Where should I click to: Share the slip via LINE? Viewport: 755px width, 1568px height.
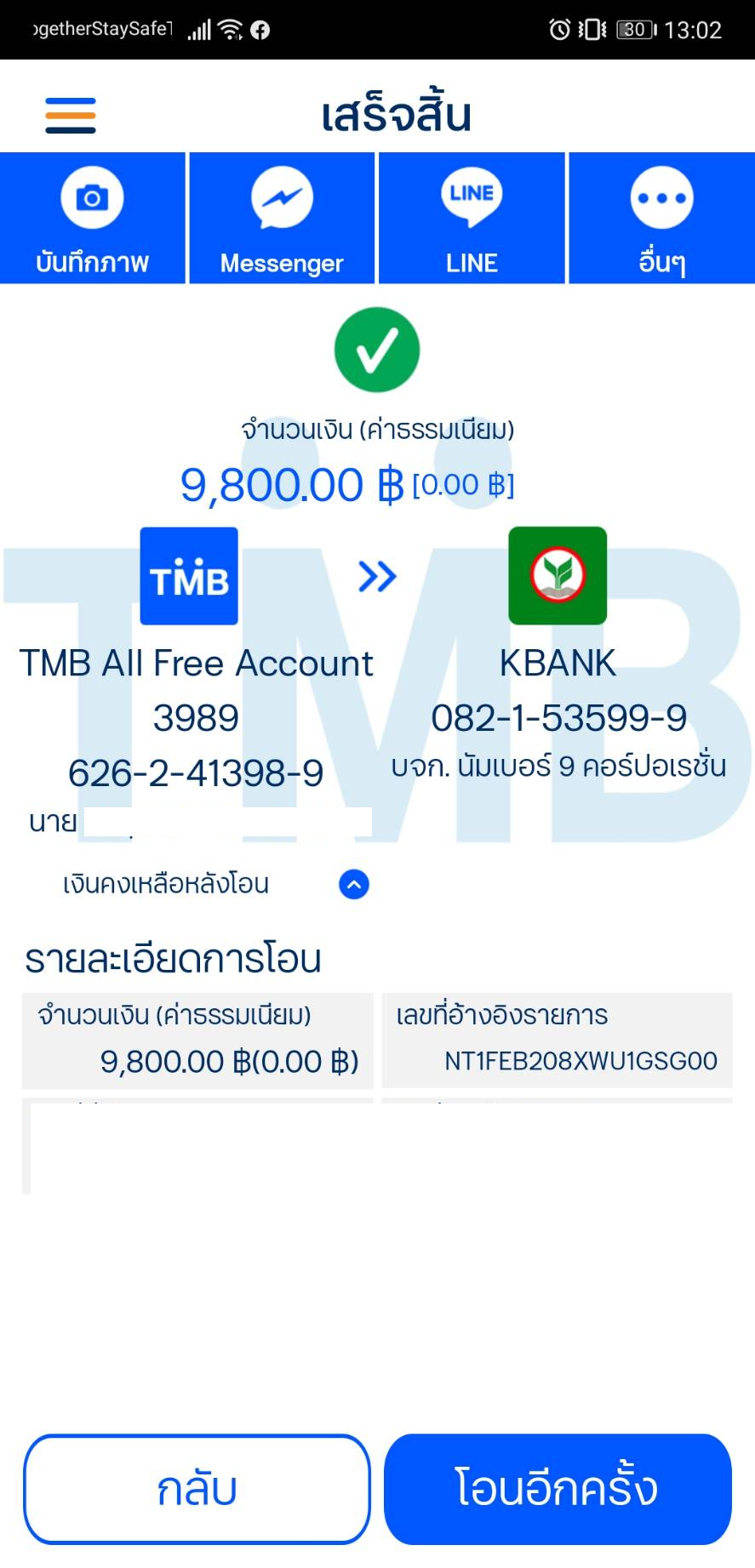[x=472, y=218]
